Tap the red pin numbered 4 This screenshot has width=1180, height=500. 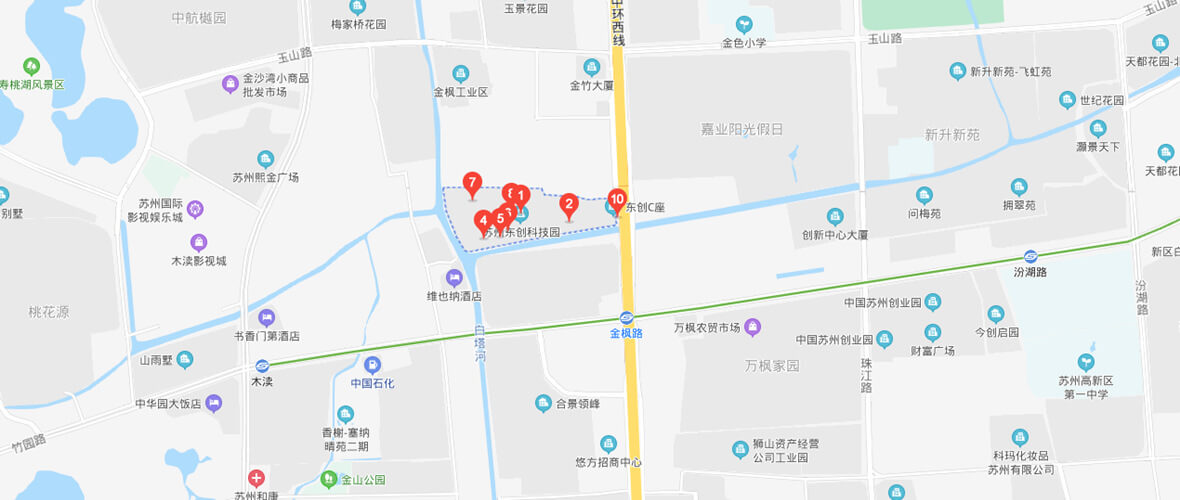(x=483, y=220)
